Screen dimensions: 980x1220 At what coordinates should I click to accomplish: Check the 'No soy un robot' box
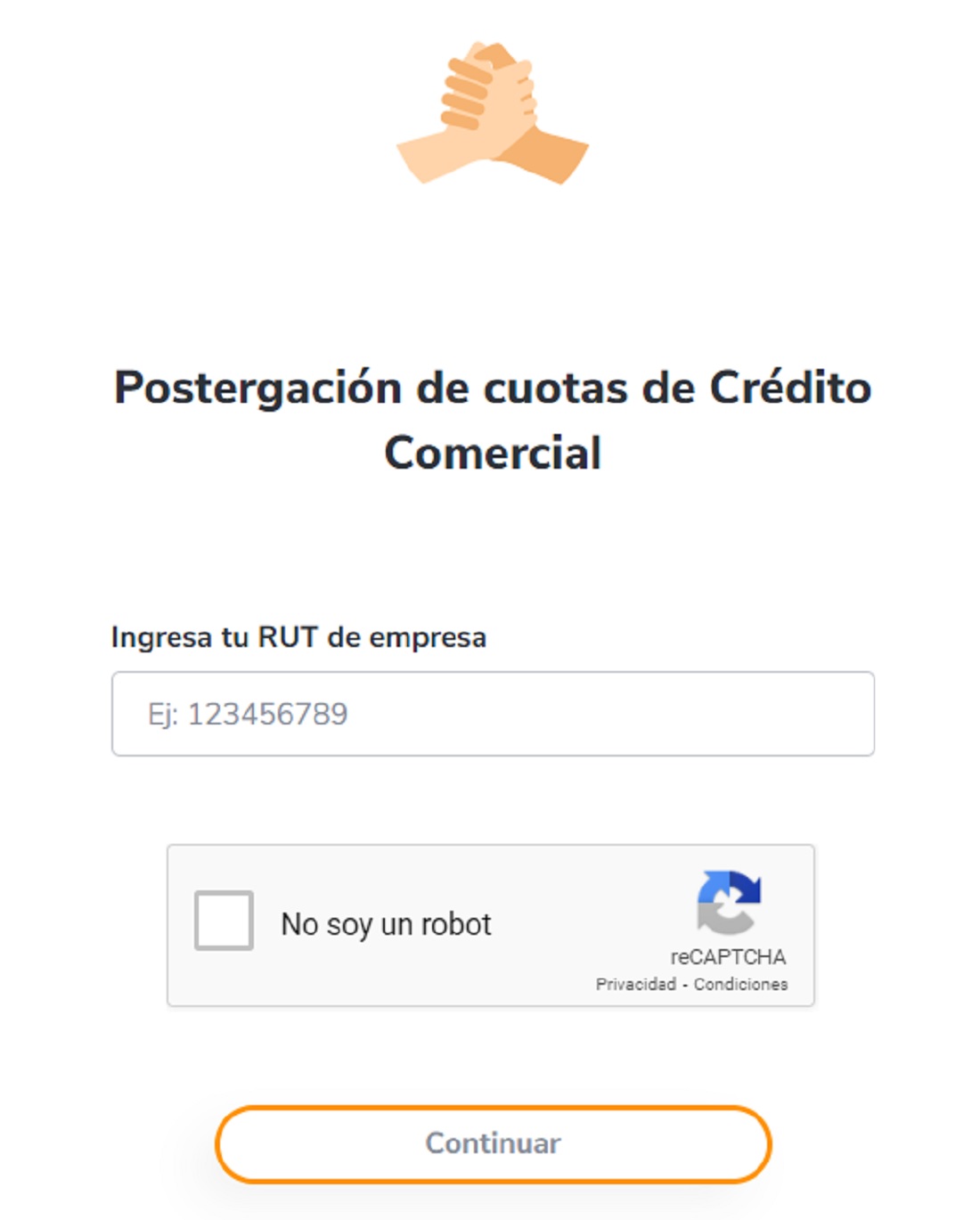point(224,921)
